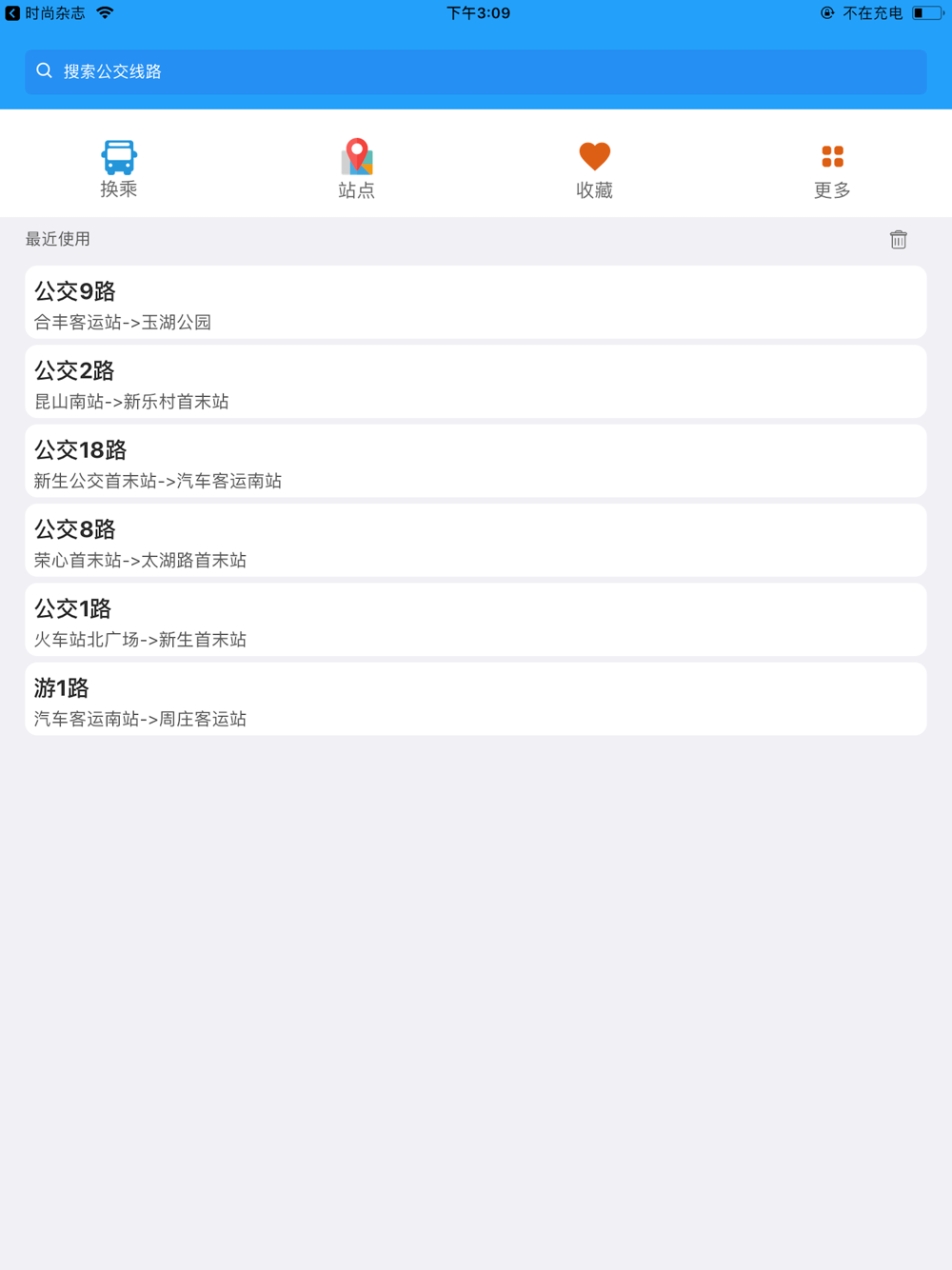
Task: Open the 公交9路 route
Action: [x=476, y=303]
